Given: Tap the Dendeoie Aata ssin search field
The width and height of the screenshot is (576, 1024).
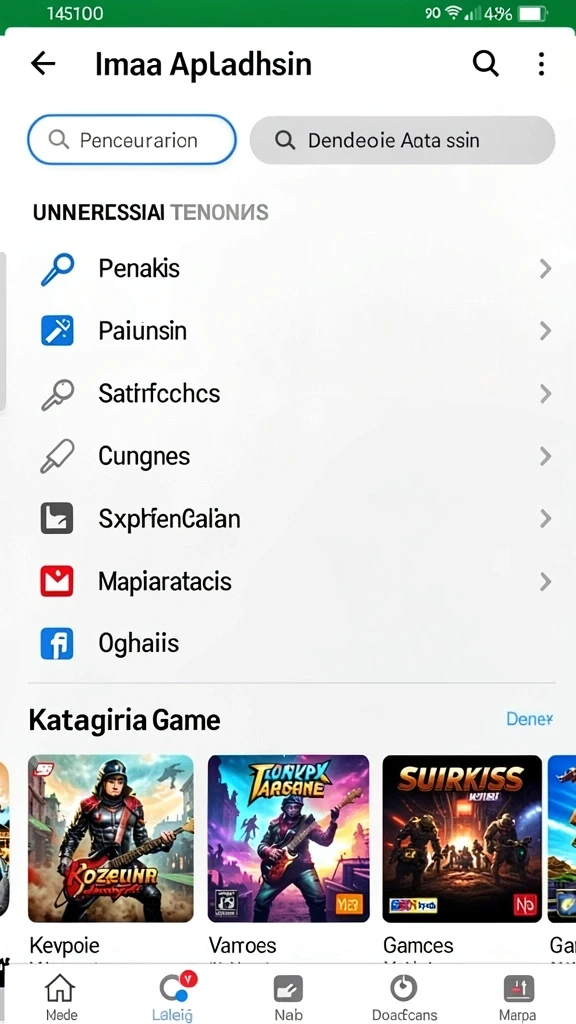Looking at the screenshot, I should coord(402,140).
